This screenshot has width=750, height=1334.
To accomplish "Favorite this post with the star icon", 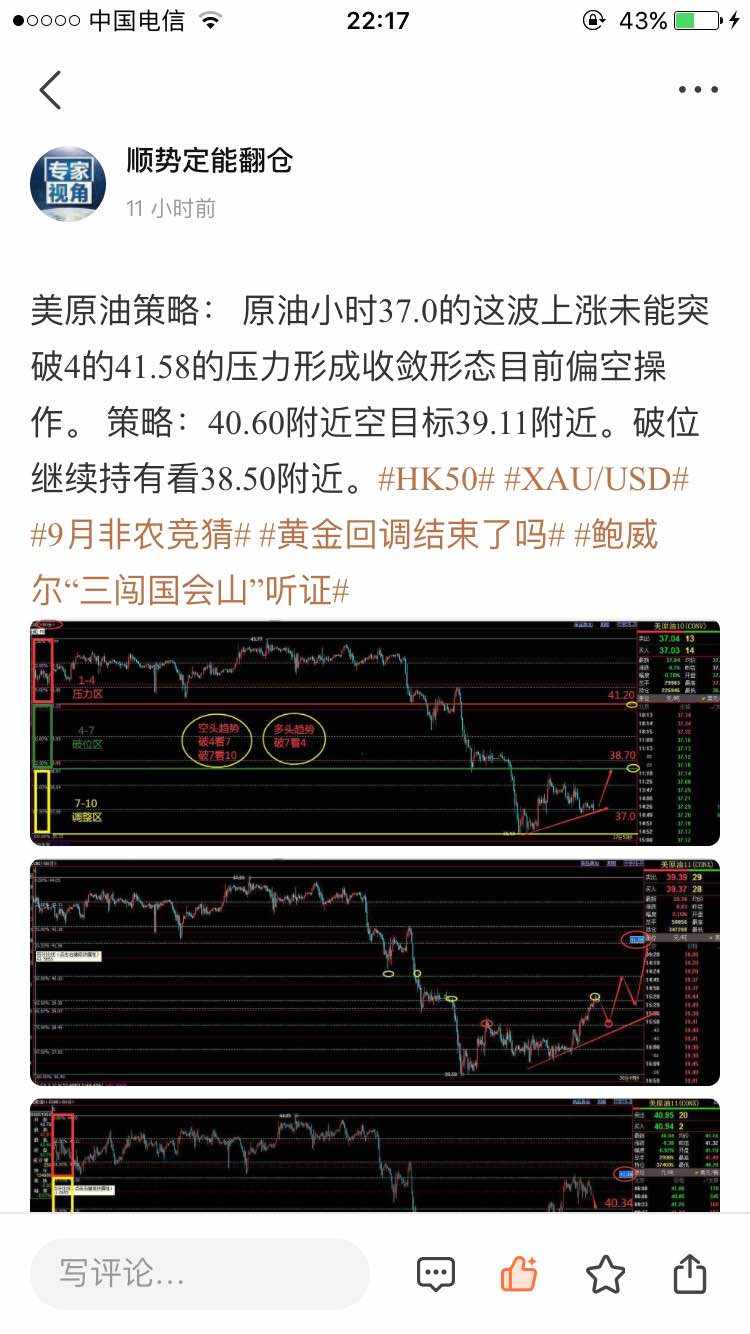I will [x=605, y=1274].
